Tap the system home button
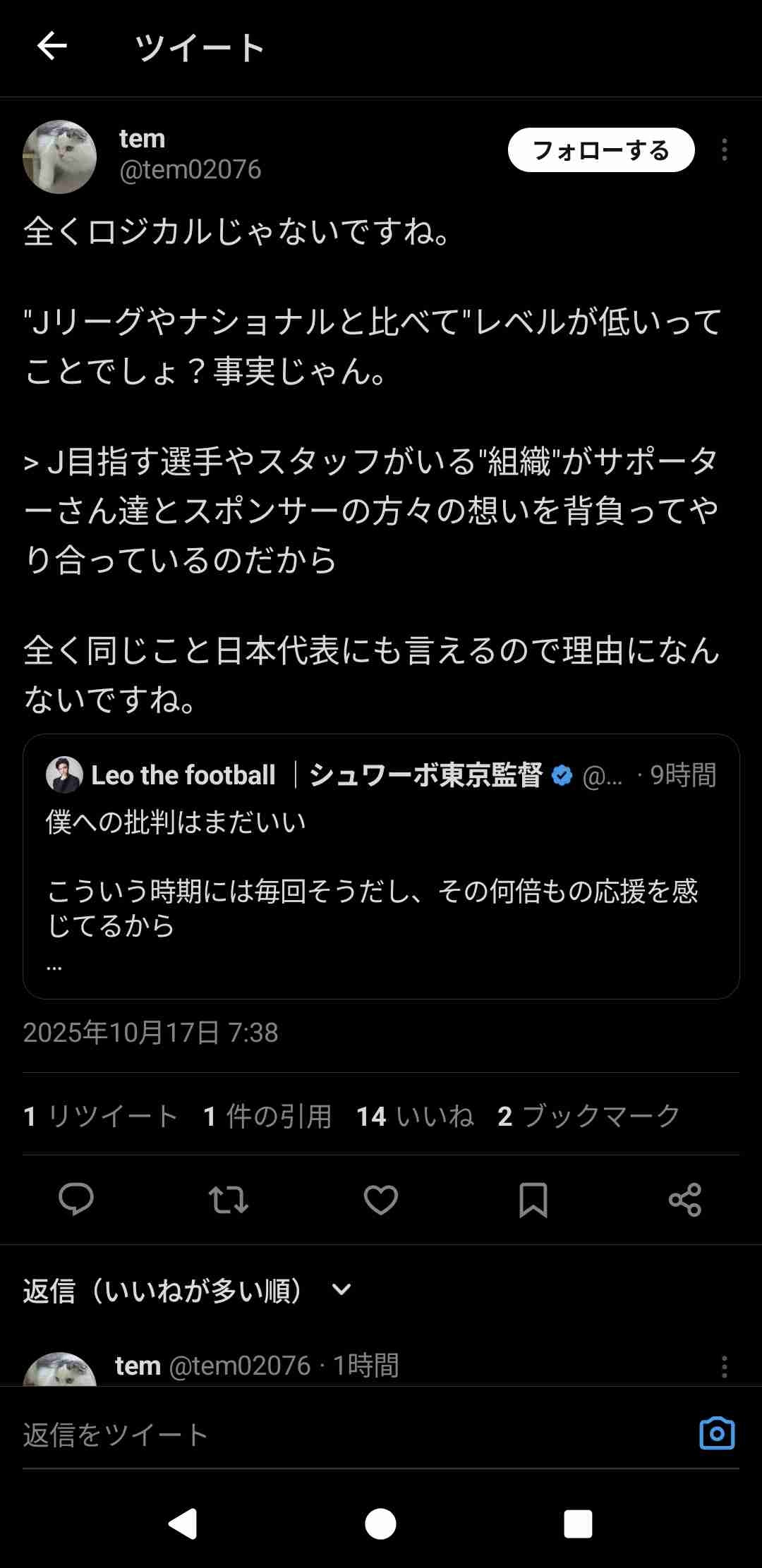Screen dimensions: 762x1568 point(381,1524)
